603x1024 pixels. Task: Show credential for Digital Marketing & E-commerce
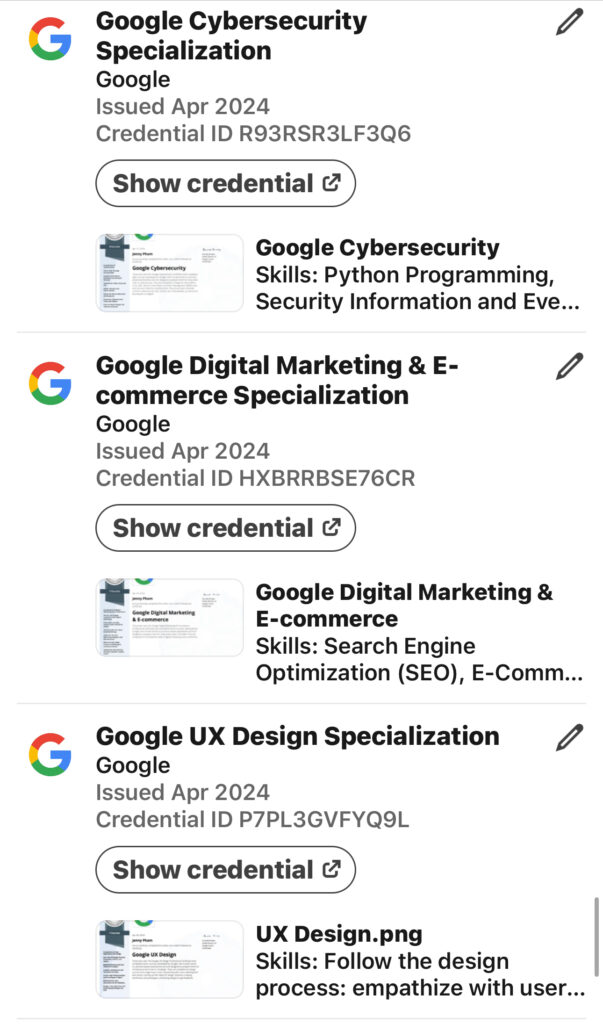(x=226, y=528)
